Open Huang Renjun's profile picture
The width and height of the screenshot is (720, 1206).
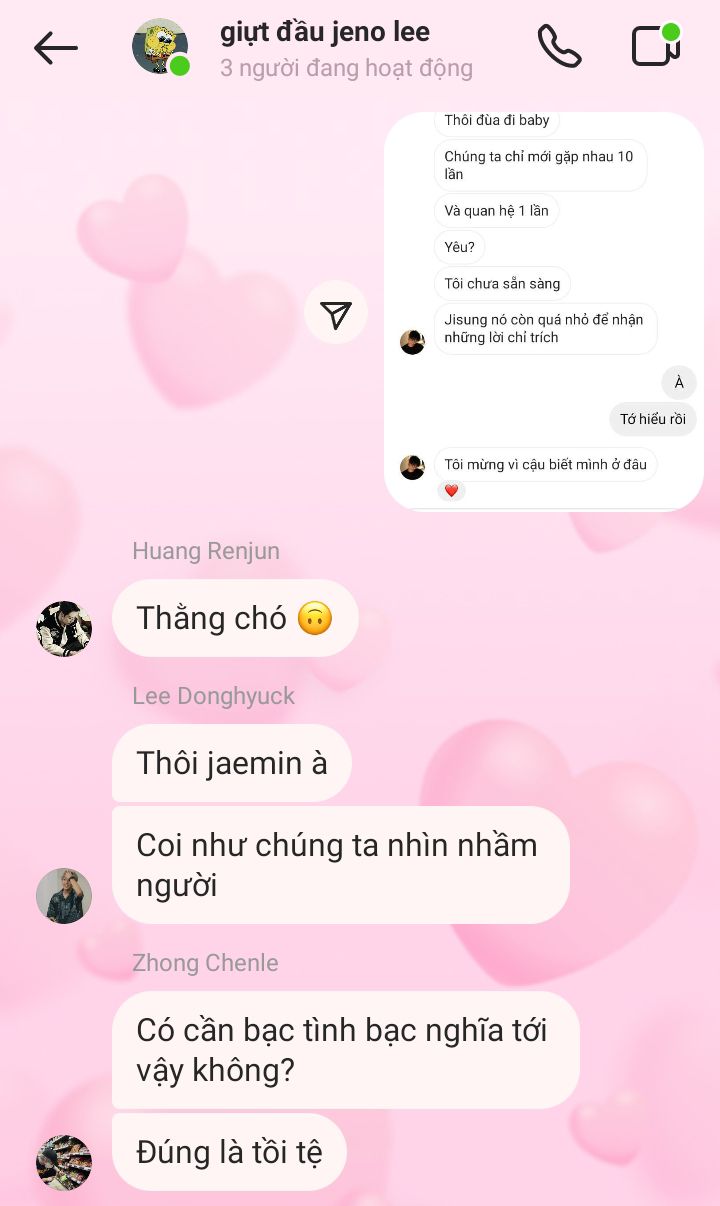[x=64, y=629]
